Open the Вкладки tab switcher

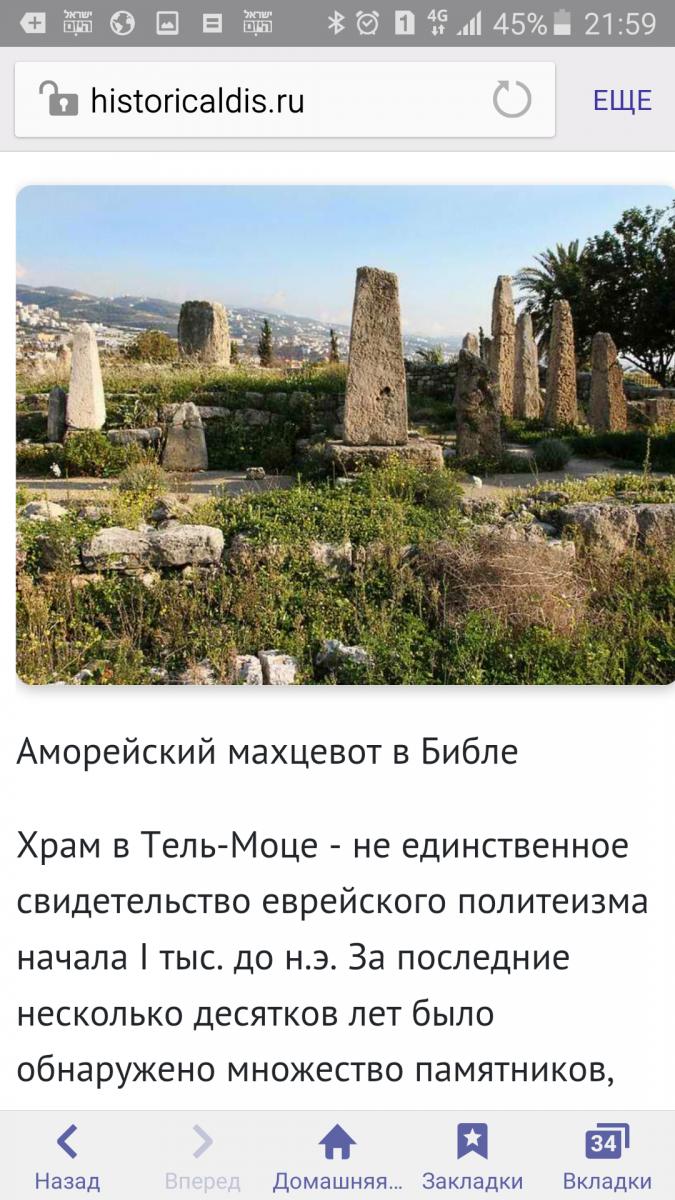607,1157
